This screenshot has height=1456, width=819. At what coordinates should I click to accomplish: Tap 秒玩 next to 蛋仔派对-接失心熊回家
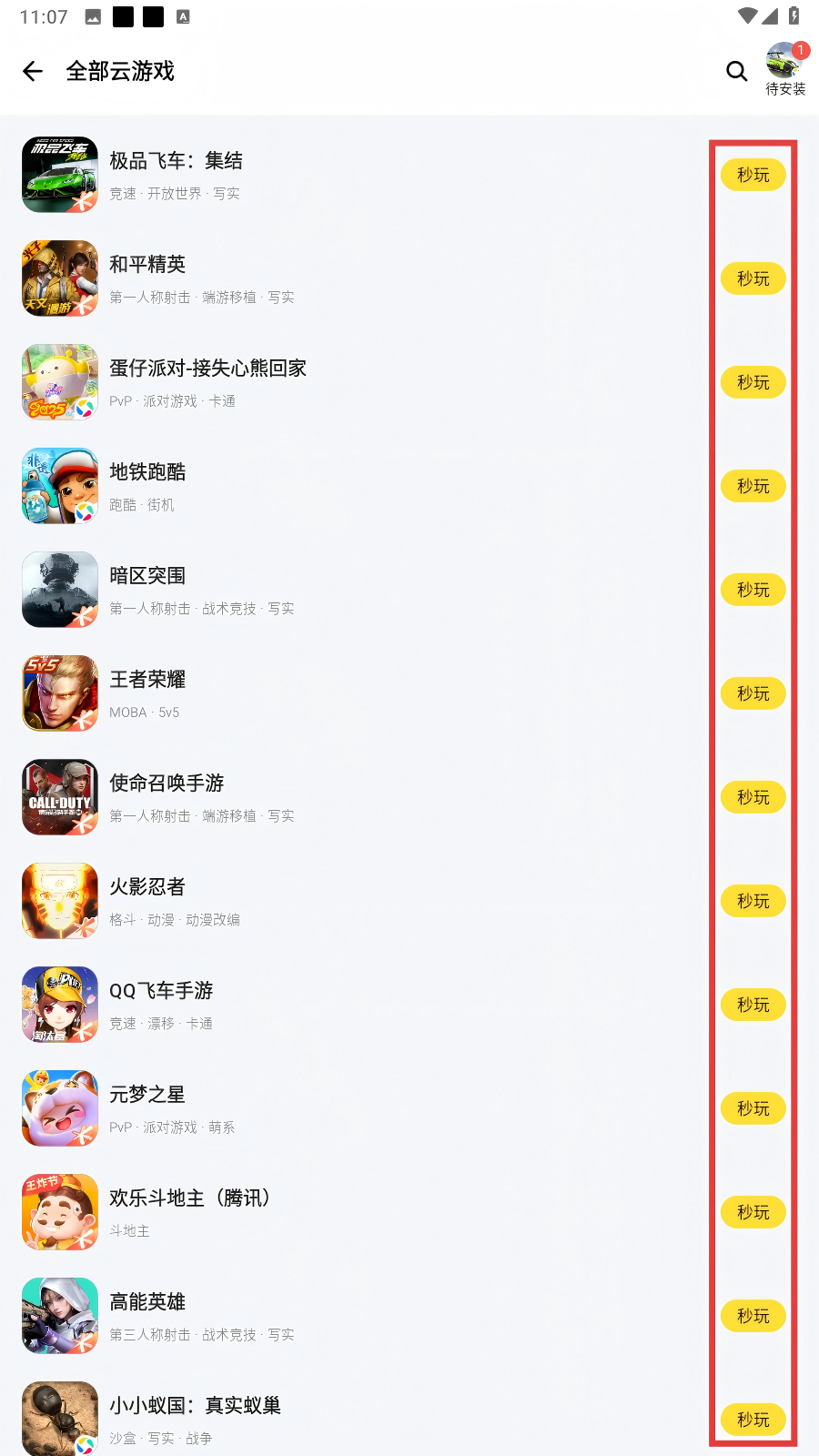pos(753,382)
